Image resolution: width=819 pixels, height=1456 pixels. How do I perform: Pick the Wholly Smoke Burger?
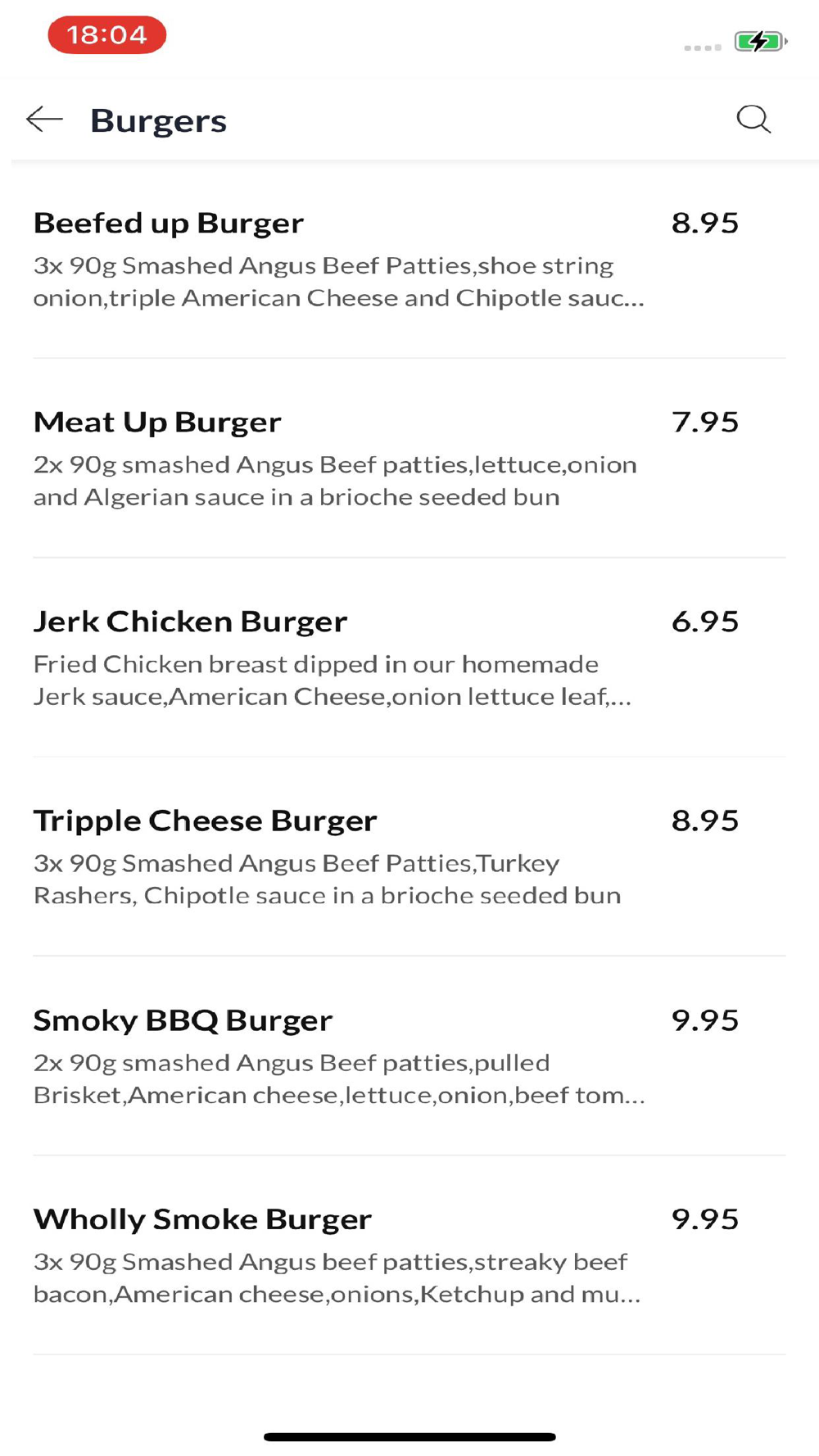coord(409,1255)
